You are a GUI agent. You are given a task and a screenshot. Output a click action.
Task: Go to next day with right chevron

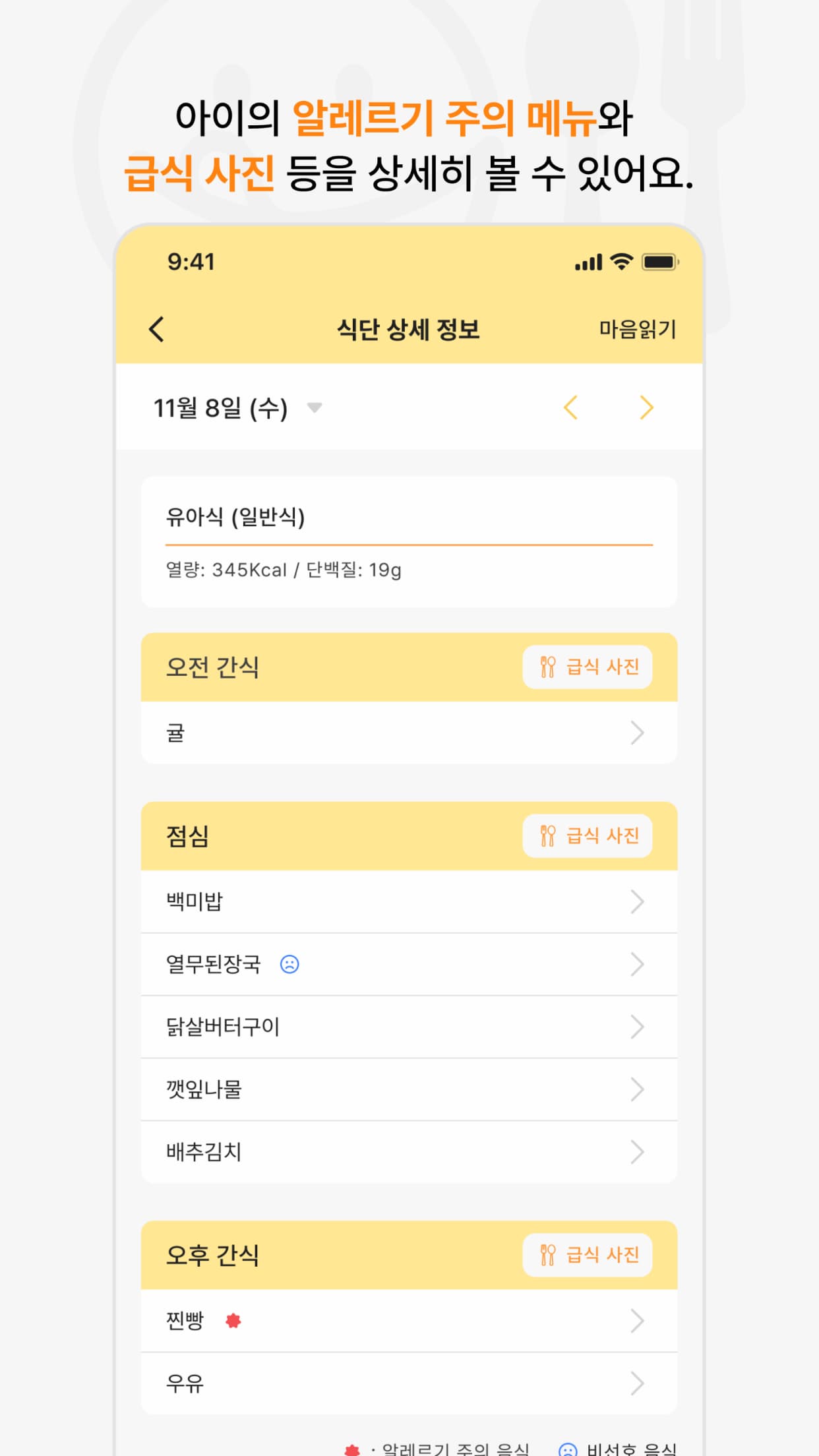coord(647,408)
